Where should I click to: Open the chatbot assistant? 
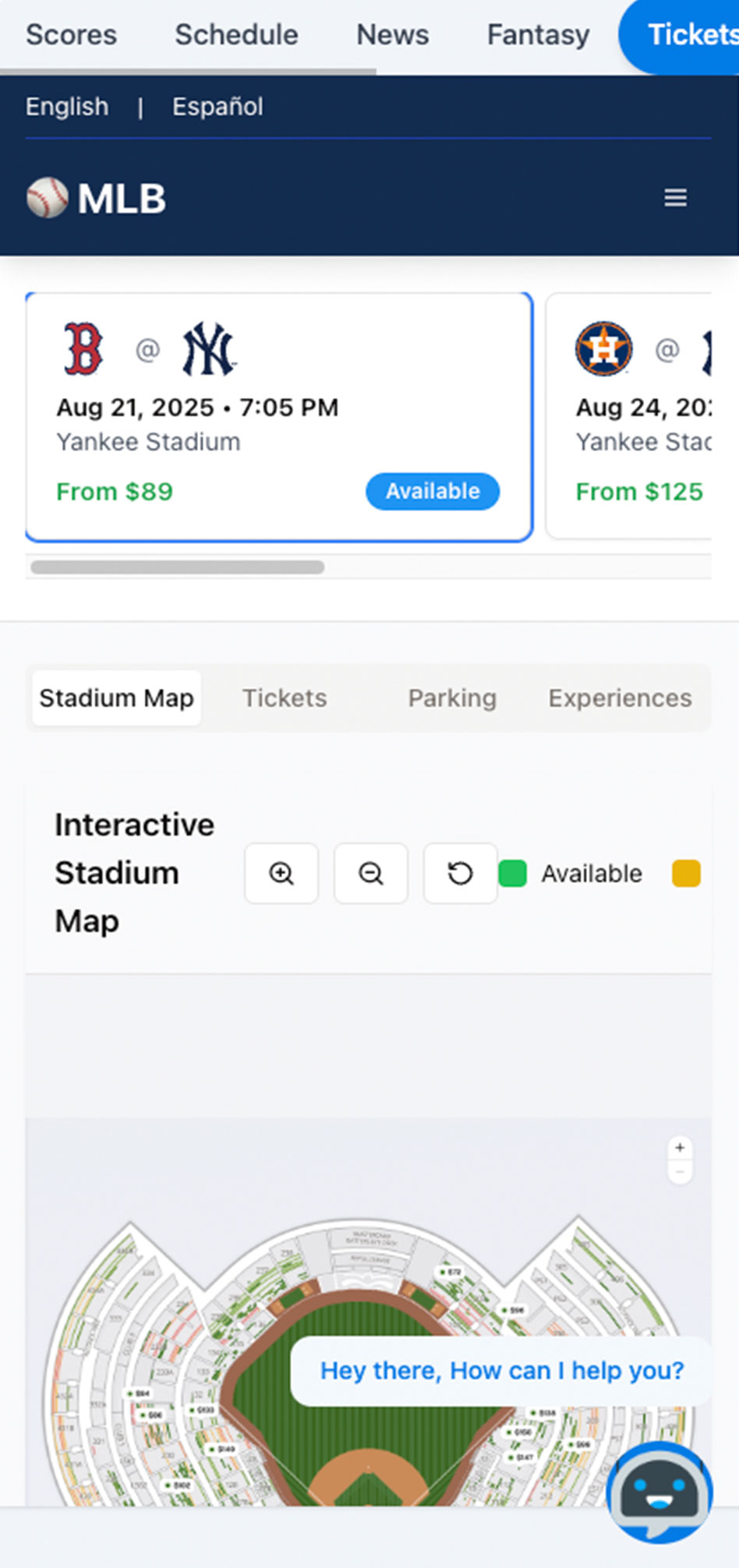659,1492
